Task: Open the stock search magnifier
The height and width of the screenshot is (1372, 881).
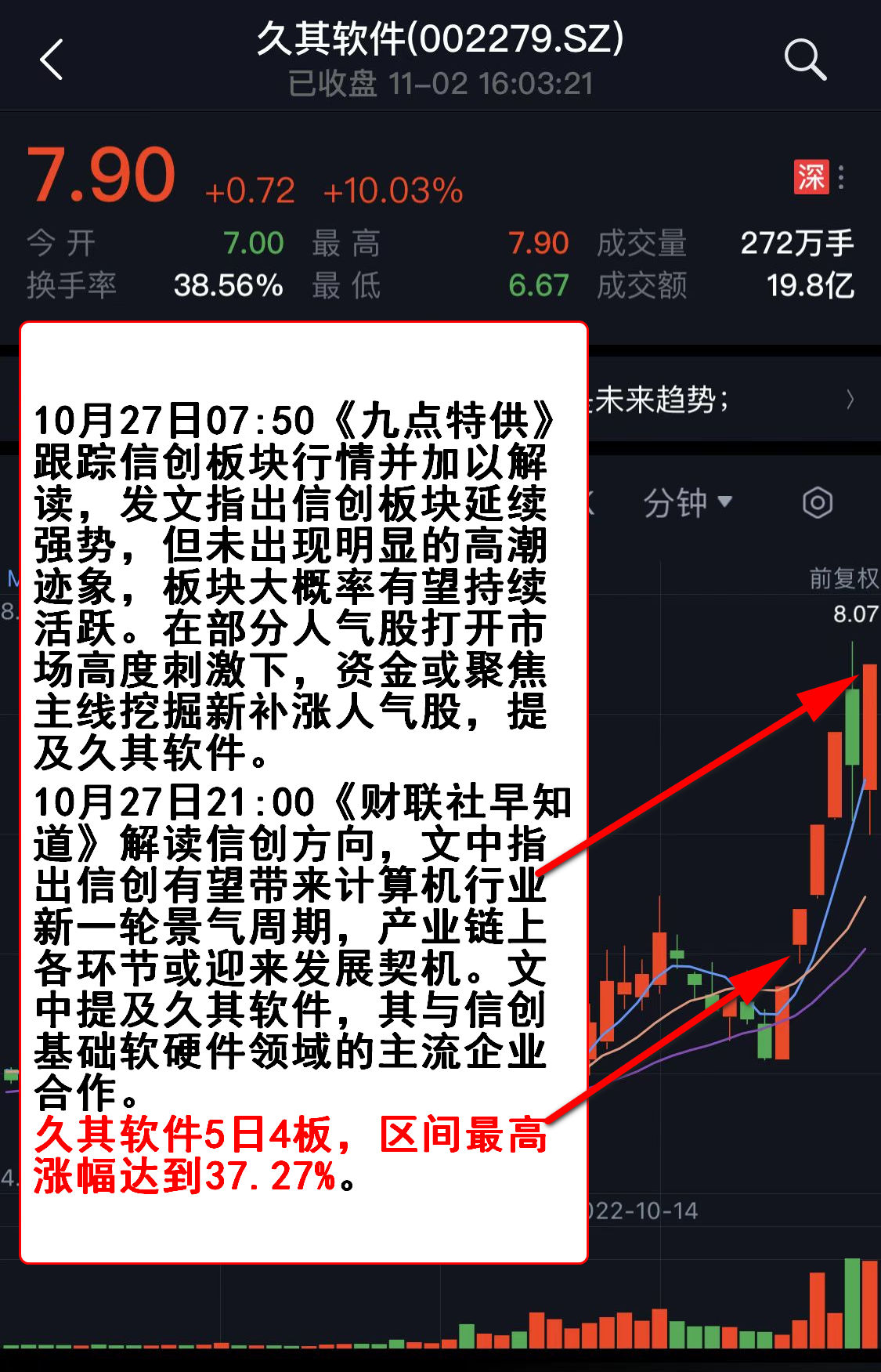Action: [804, 60]
